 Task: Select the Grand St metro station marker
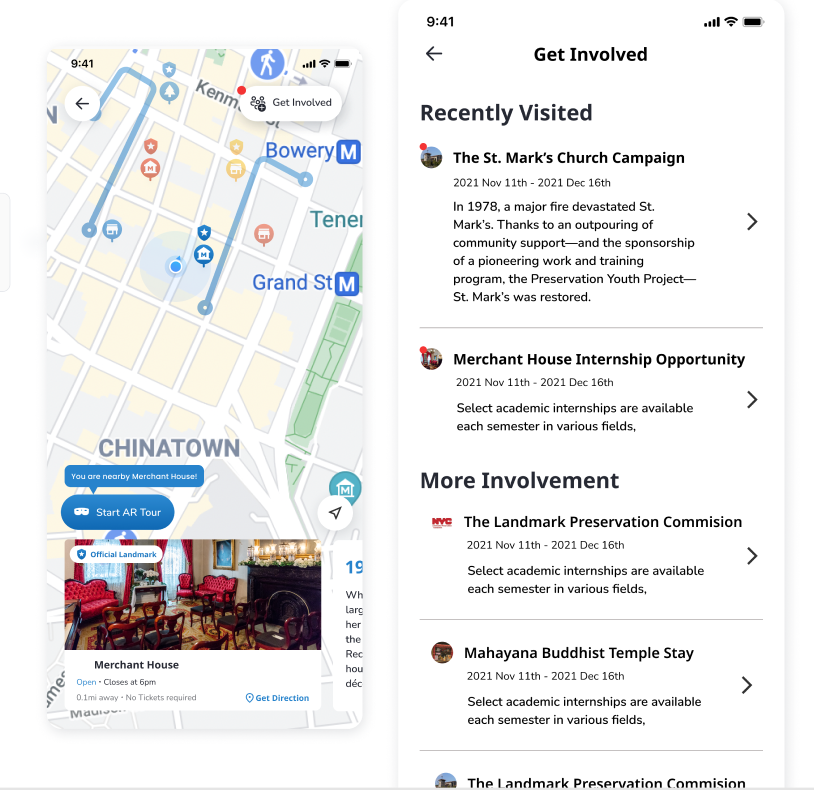346,284
